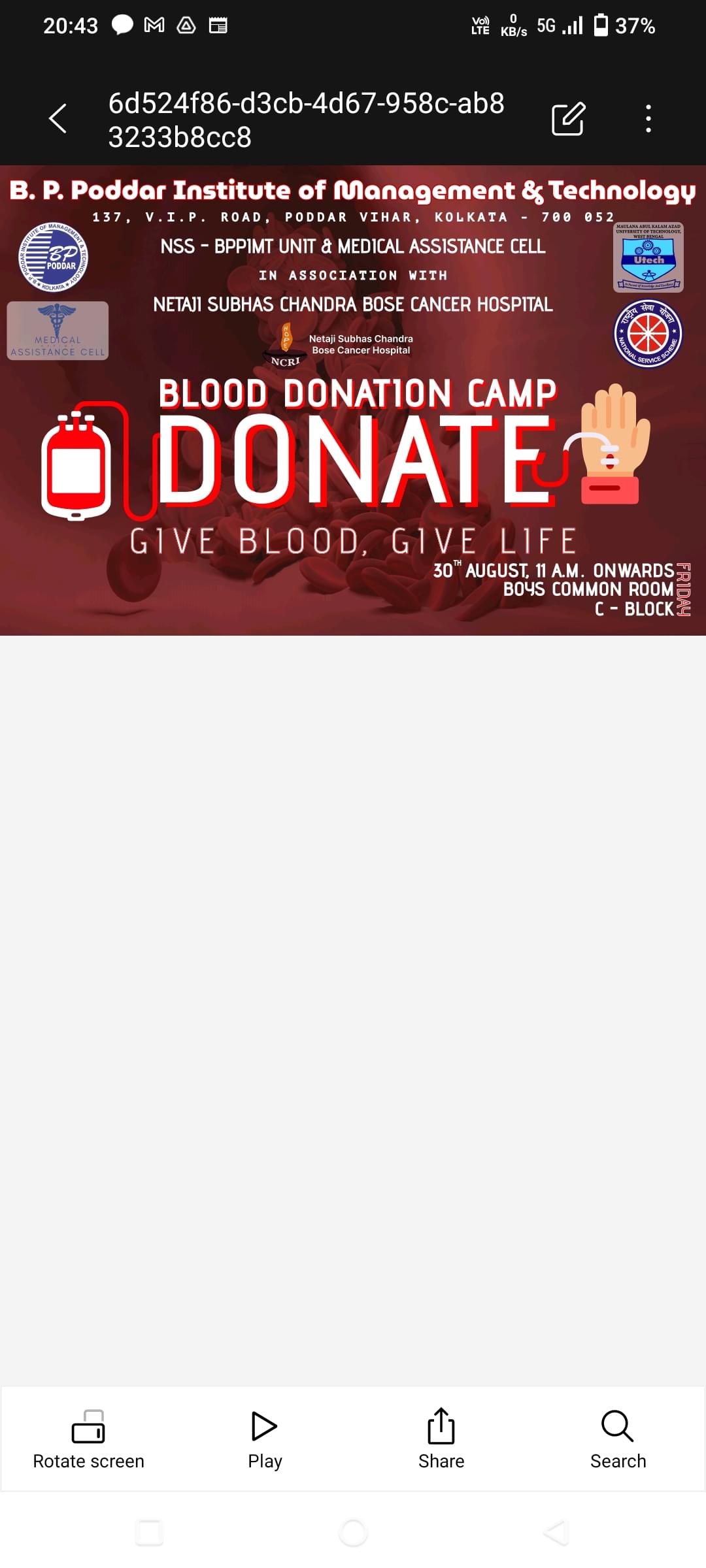This screenshot has height=1568, width=706.
Task: Open the edit pencil icon
Action: point(568,119)
